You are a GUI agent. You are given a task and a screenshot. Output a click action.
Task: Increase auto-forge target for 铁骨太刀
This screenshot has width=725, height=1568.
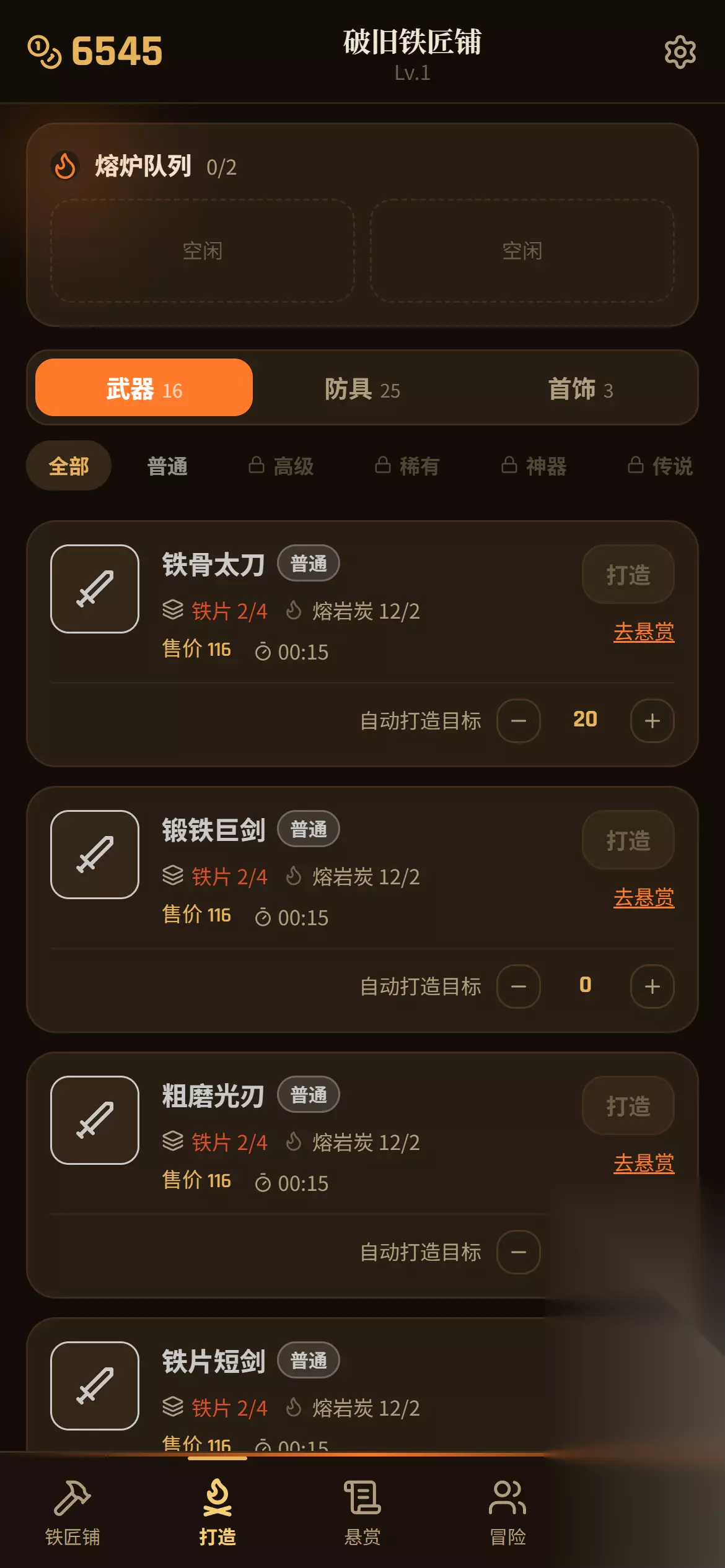pos(652,721)
